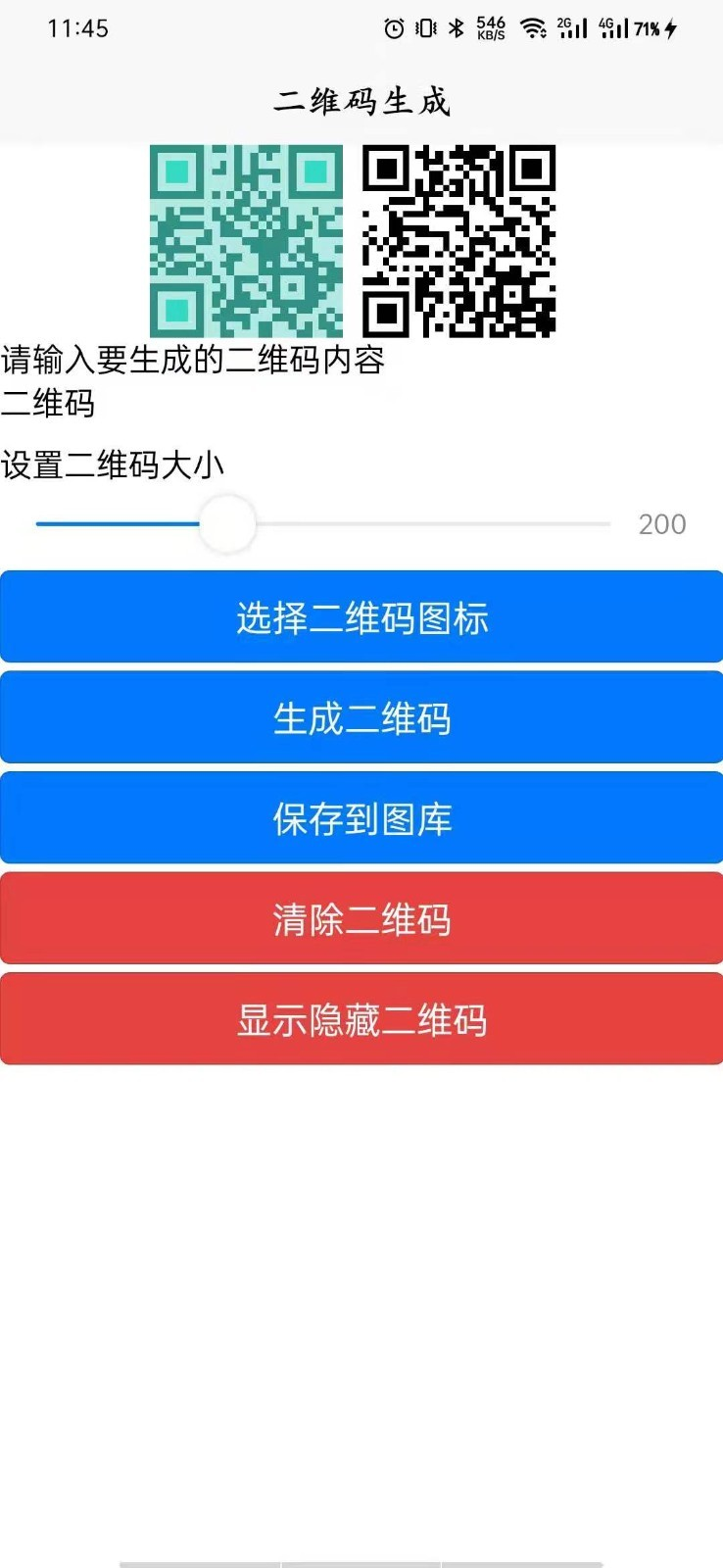Focus the QR content field containing 二维码

tap(196, 403)
